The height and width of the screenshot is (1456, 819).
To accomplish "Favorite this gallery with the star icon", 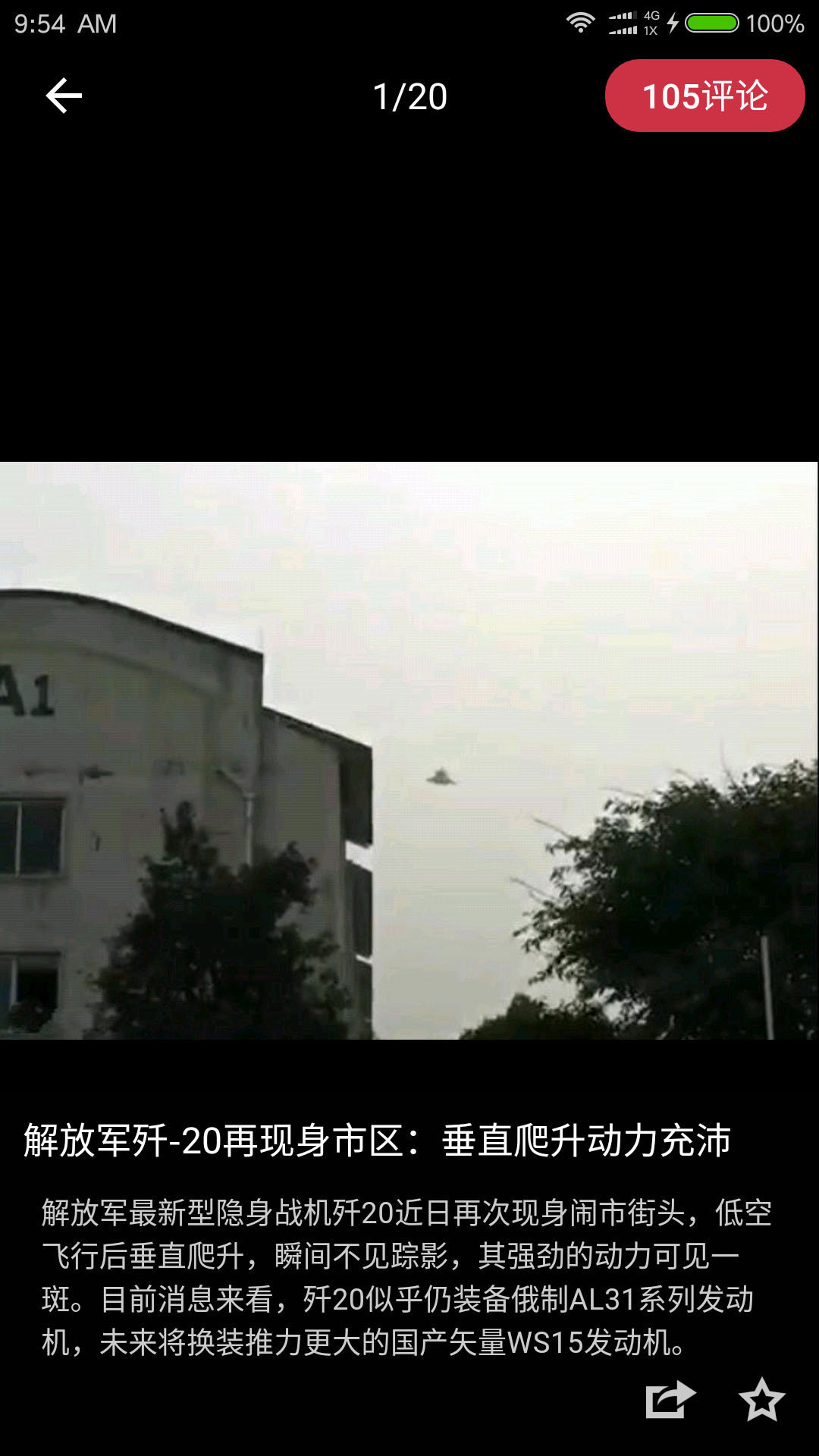I will tap(761, 1399).
